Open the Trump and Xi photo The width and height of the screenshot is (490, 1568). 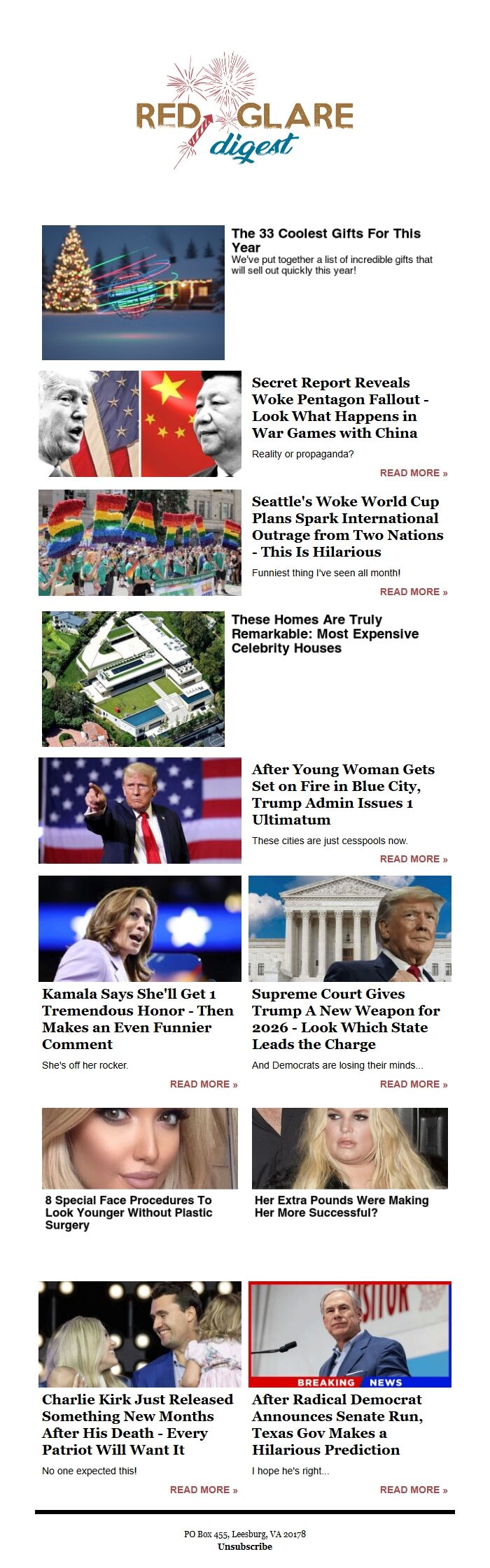coord(140,424)
